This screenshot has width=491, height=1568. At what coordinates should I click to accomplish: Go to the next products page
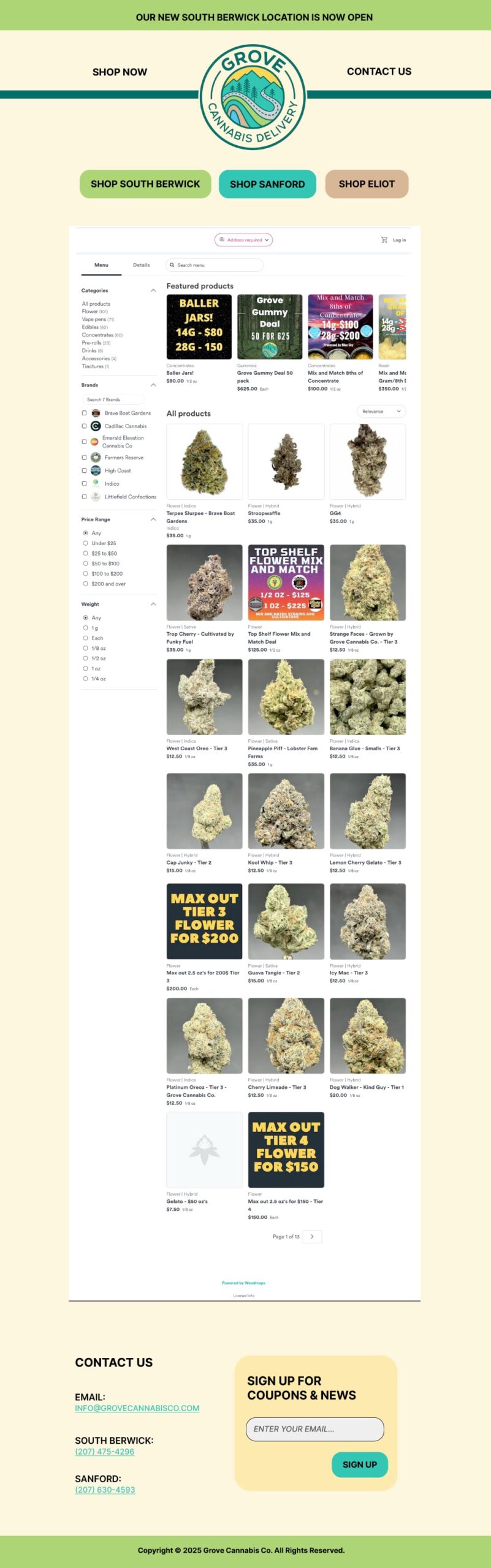click(x=312, y=1236)
